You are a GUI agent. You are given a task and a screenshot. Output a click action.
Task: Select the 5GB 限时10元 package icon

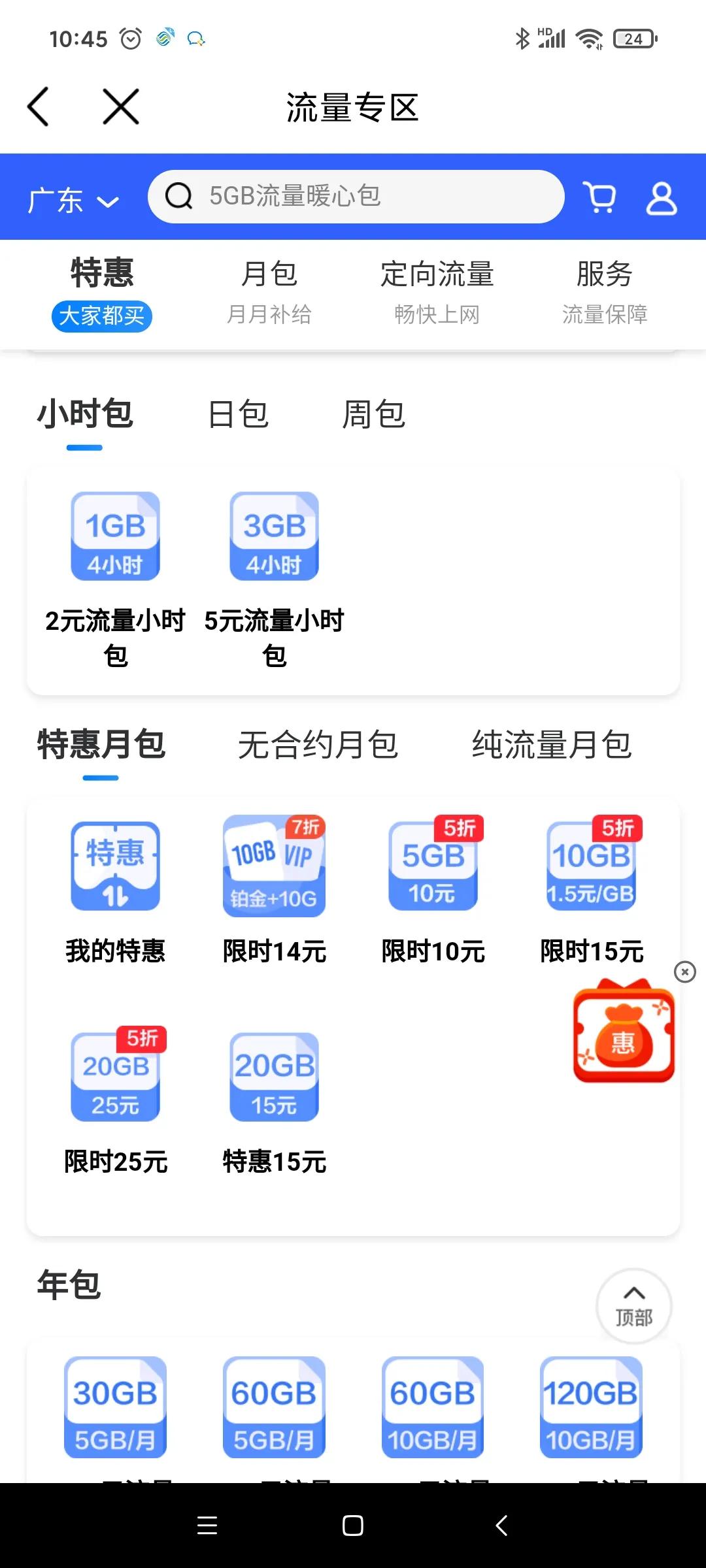pos(433,866)
